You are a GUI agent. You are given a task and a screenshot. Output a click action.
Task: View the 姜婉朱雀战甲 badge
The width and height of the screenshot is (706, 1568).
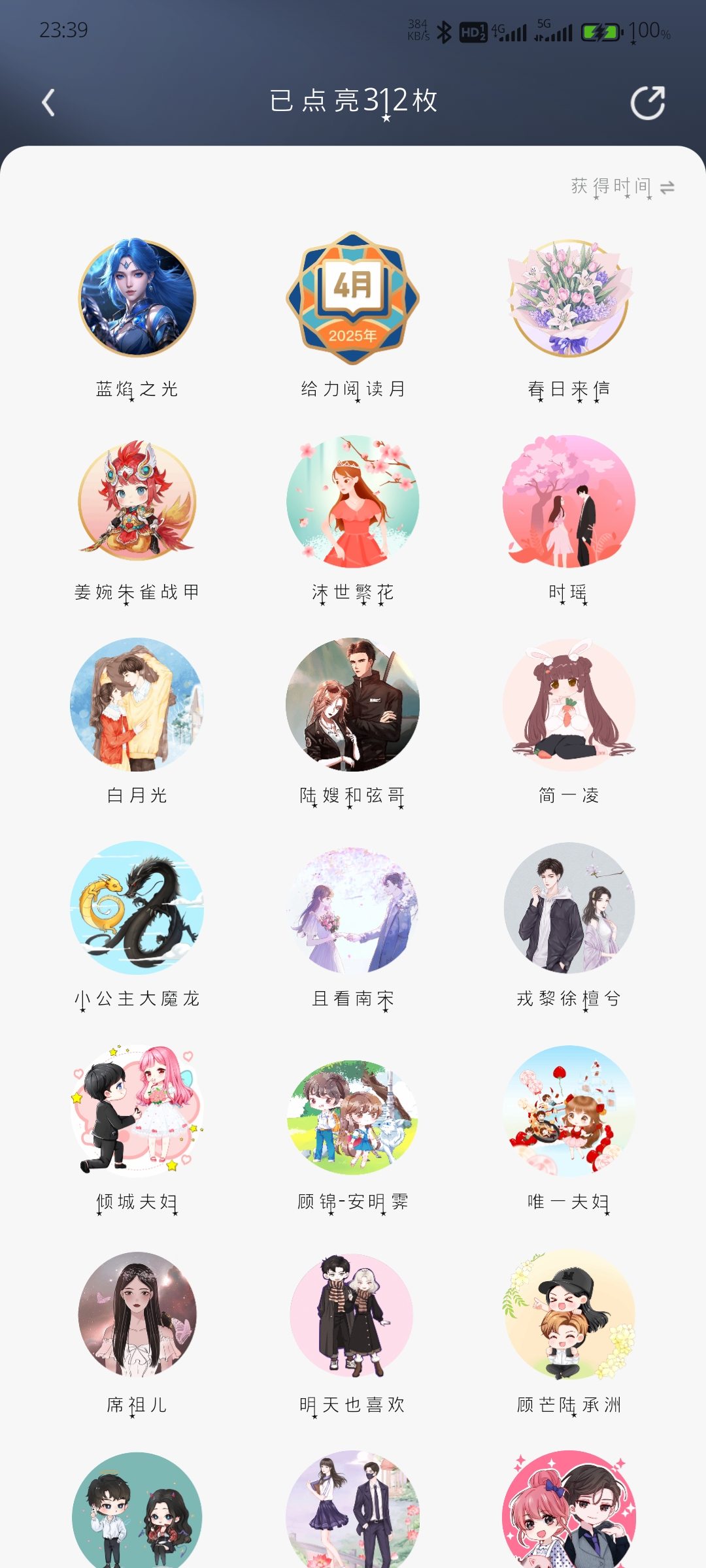click(x=137, y=501)
